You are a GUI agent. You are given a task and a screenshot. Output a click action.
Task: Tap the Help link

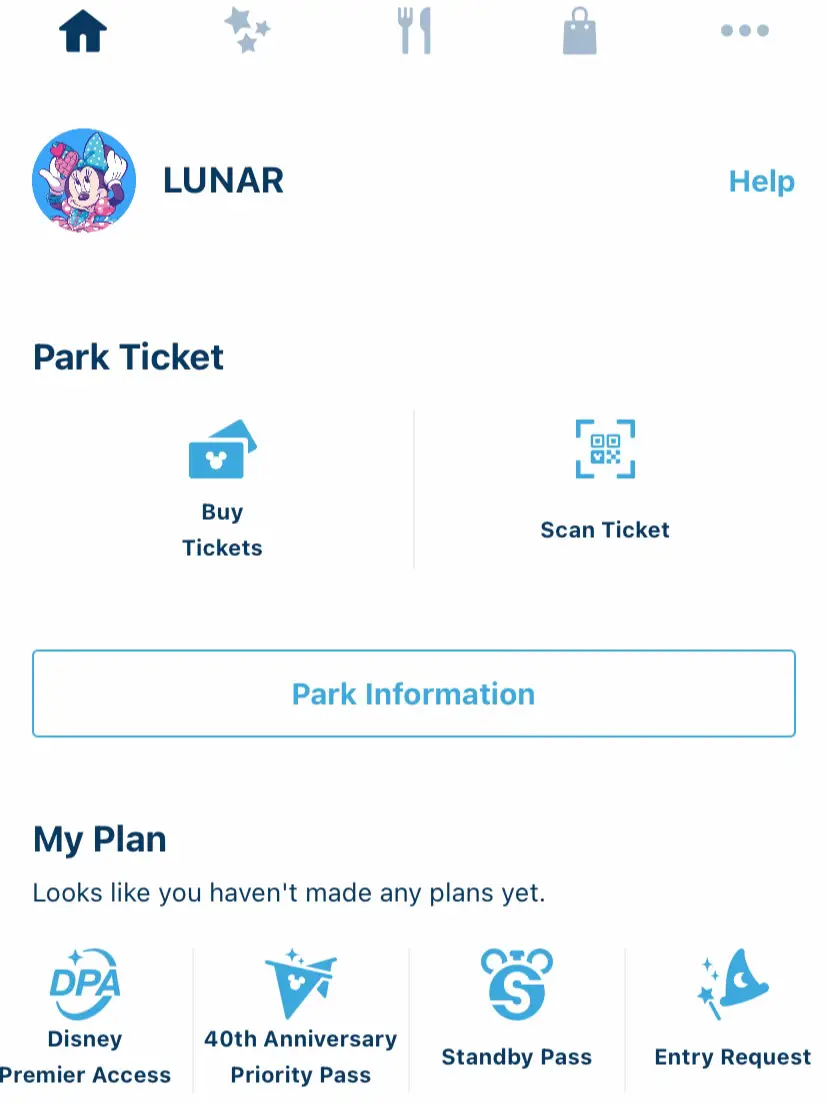point(761,182)
